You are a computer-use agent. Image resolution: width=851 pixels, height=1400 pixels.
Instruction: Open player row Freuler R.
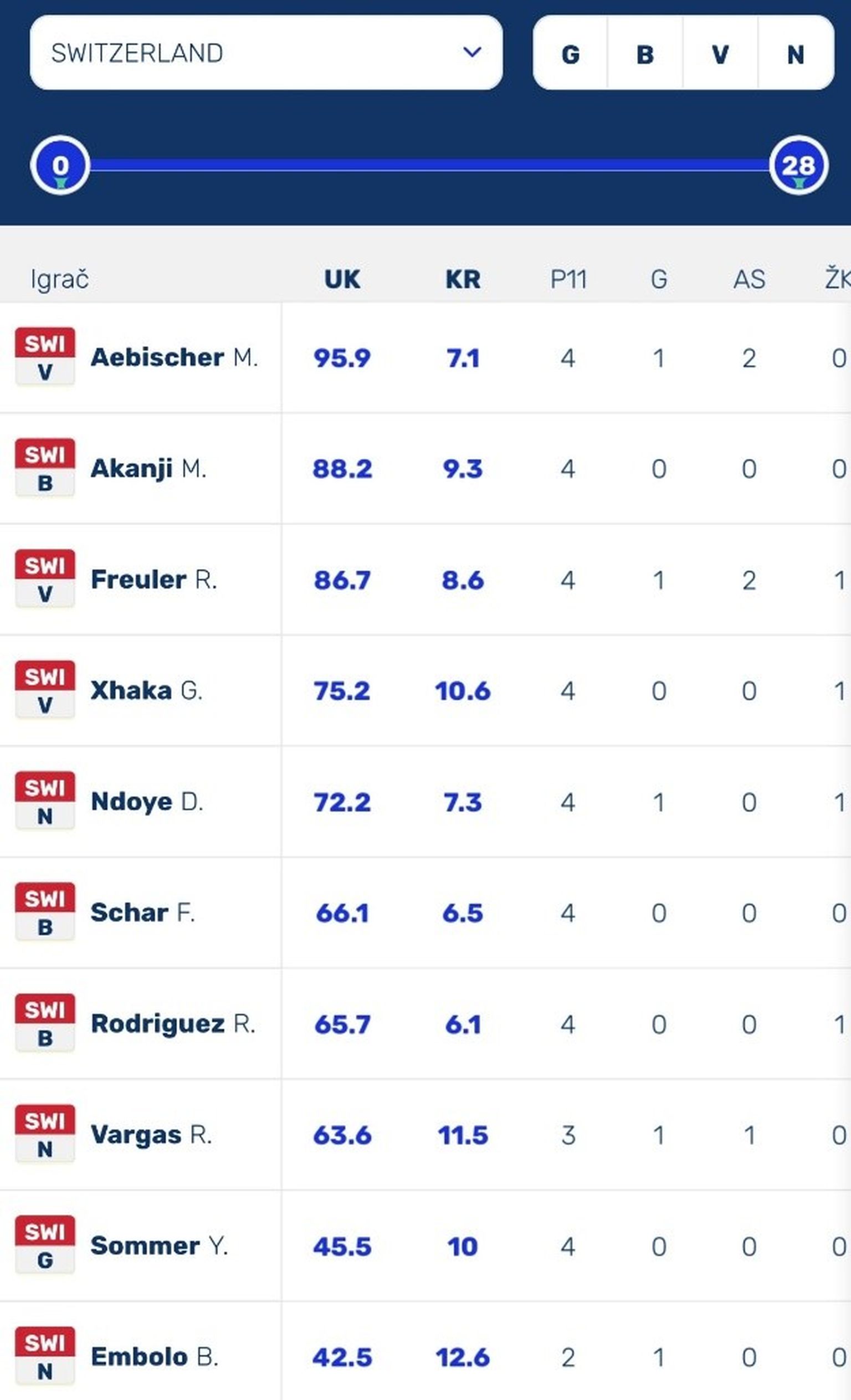pyautogui.click(x=153, y=580)
